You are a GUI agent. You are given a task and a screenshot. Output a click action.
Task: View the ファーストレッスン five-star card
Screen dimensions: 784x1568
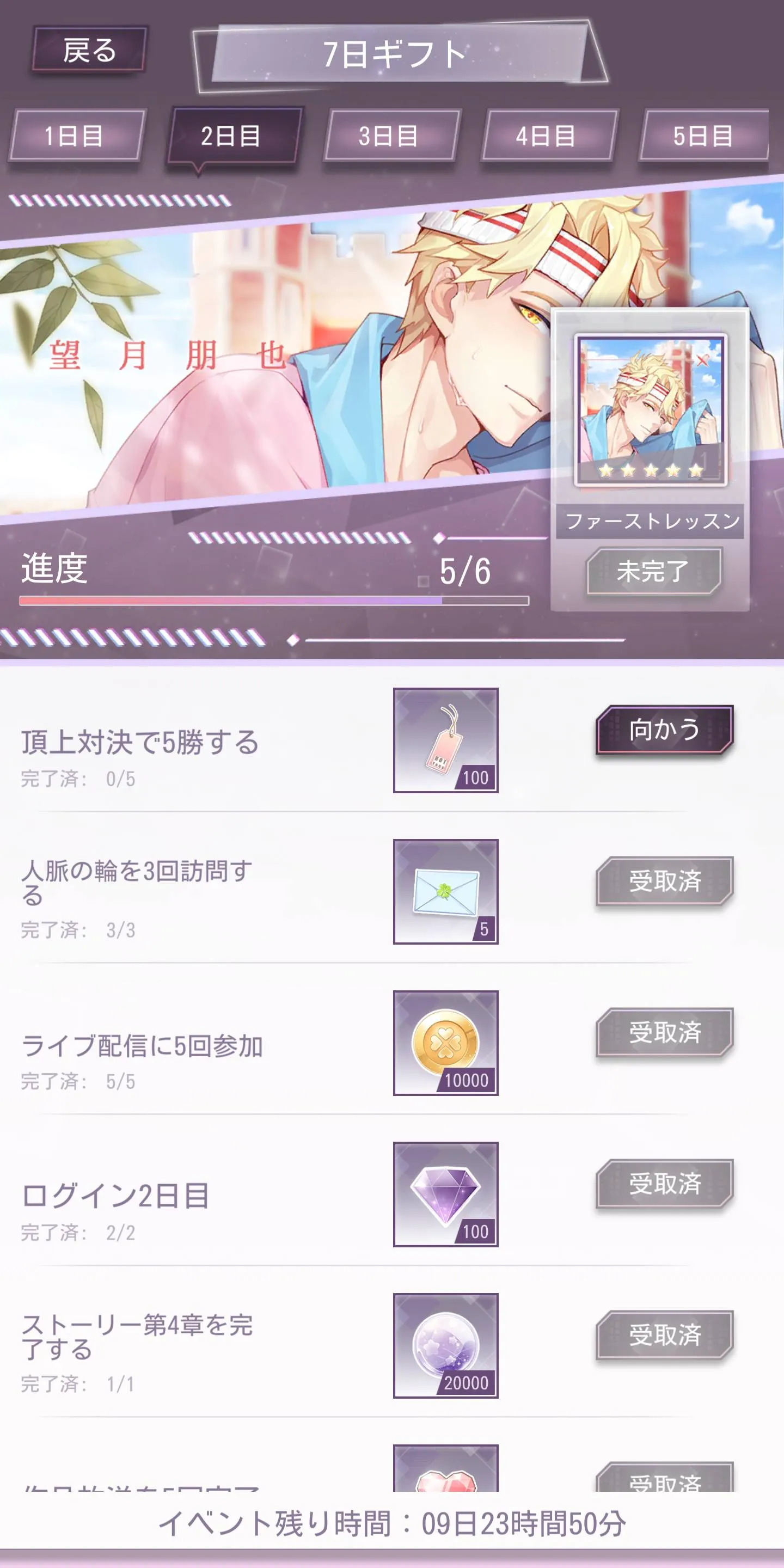point(651,409)
